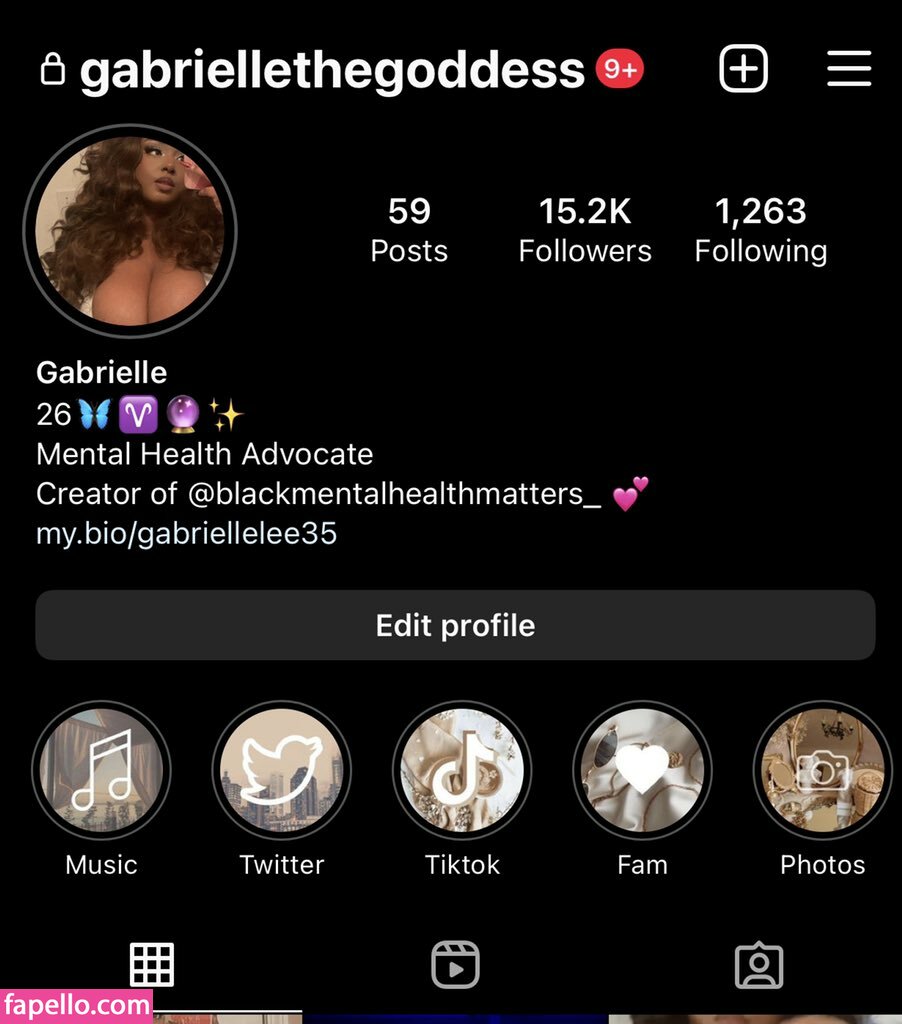Open the my.bio/gabriellelee35 link
The image size is (902, 1024).
tap(186, 534)
